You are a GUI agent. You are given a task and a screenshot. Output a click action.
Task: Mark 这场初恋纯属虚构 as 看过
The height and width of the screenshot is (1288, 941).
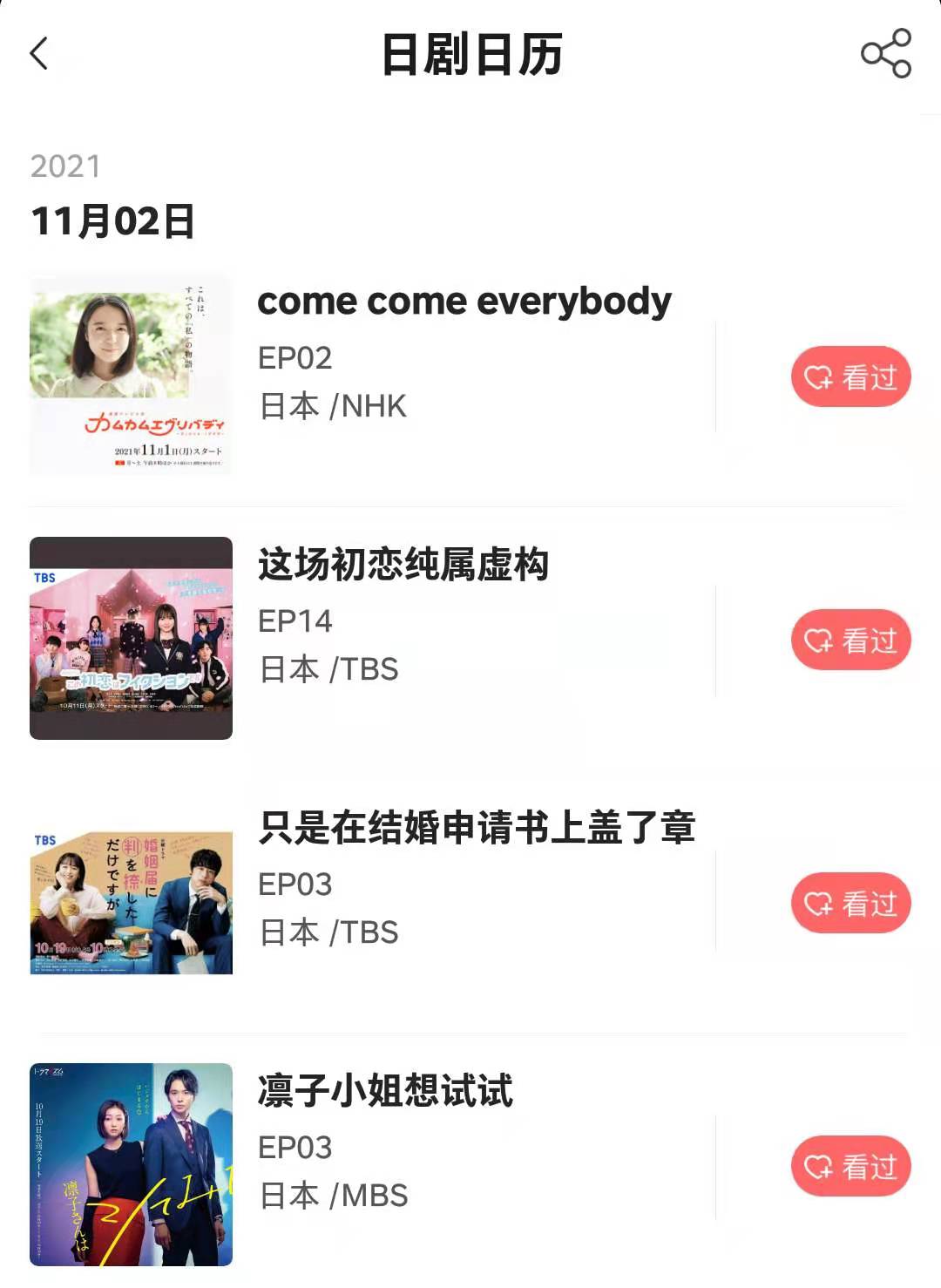tap(850, 641)
